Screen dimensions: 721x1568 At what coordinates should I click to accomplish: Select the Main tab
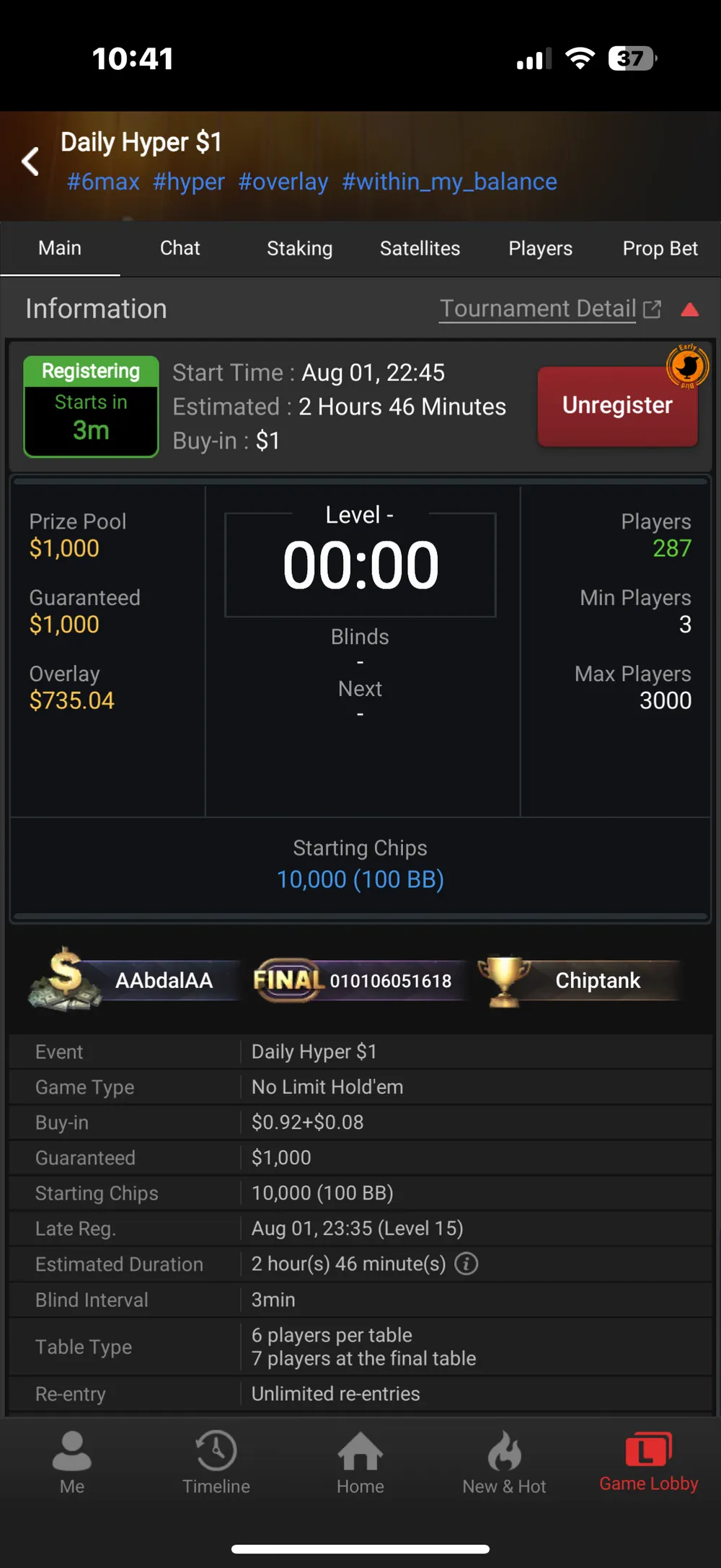[x=60, y=248]
